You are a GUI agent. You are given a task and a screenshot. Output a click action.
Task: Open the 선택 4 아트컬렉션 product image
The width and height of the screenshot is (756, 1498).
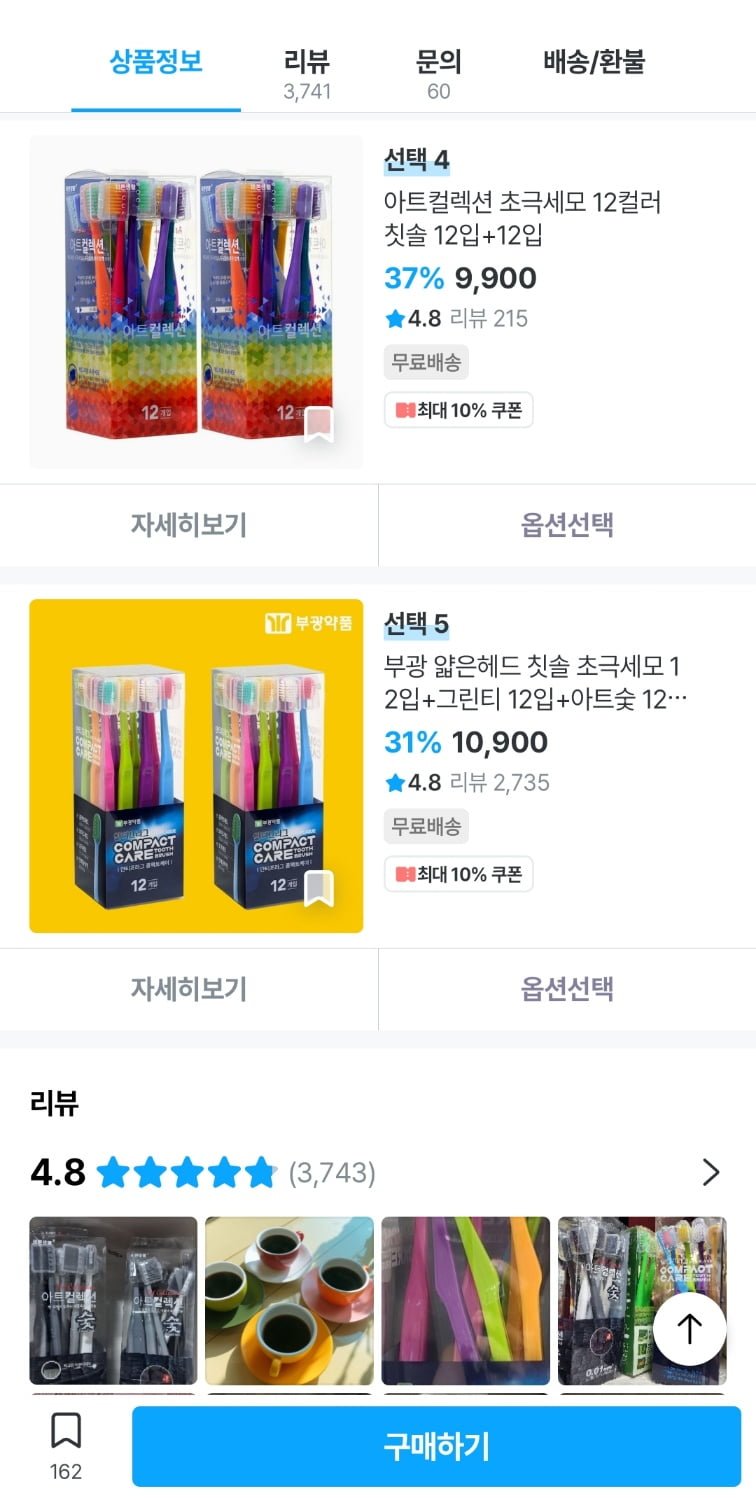click(196, 302)
